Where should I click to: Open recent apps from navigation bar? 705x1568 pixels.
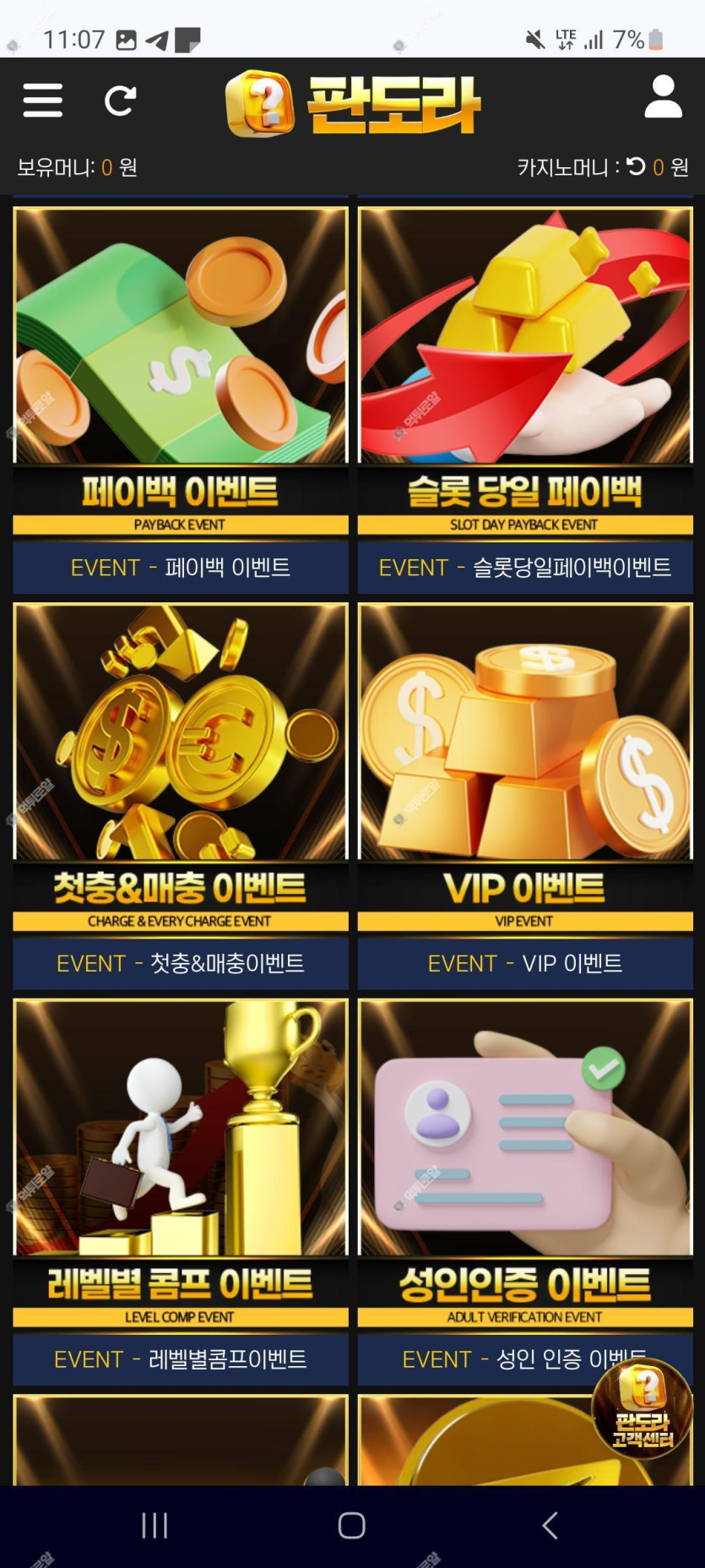pyautogui.click(x=155, y=1526)
